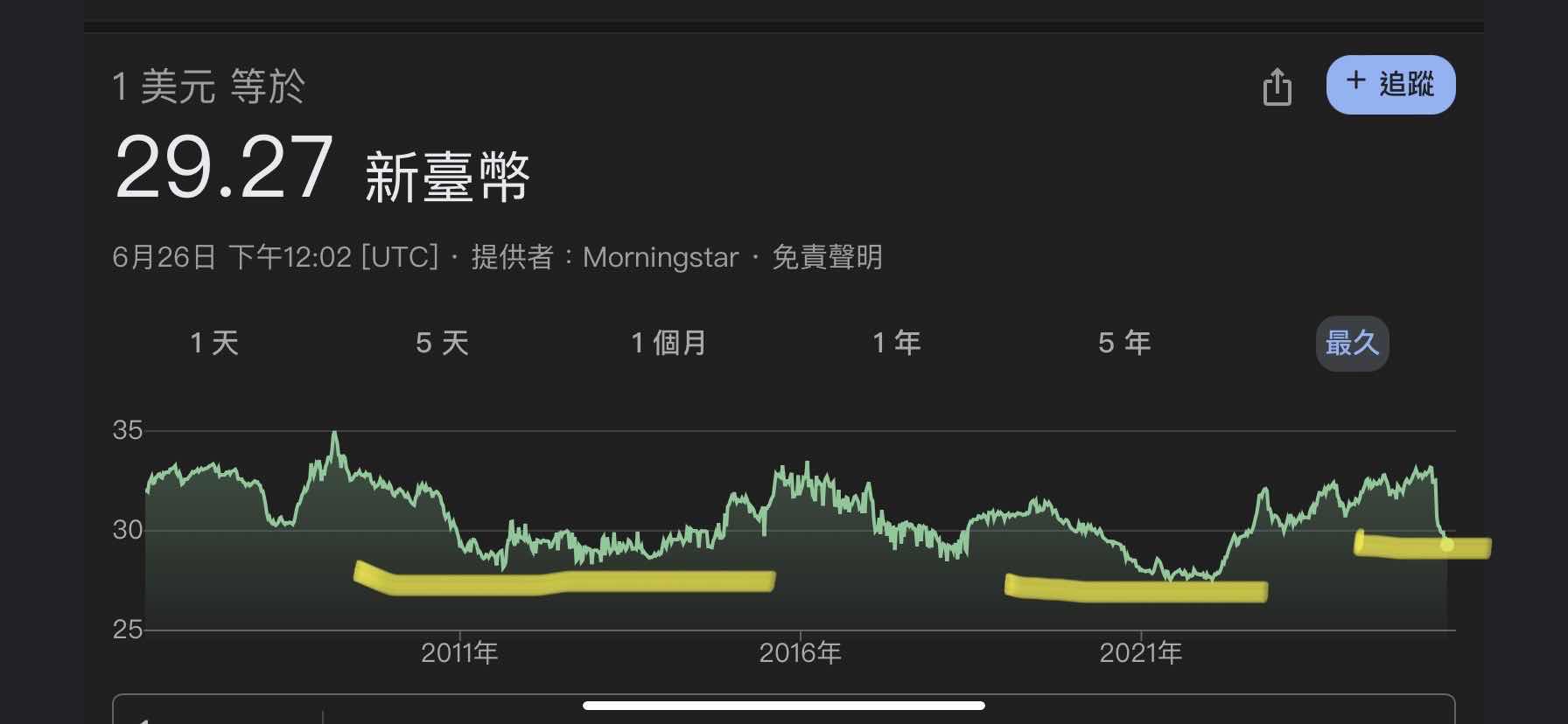The image size is (1568, 724).
Task: Show the 1 個月 chart range
Action: 669,343
